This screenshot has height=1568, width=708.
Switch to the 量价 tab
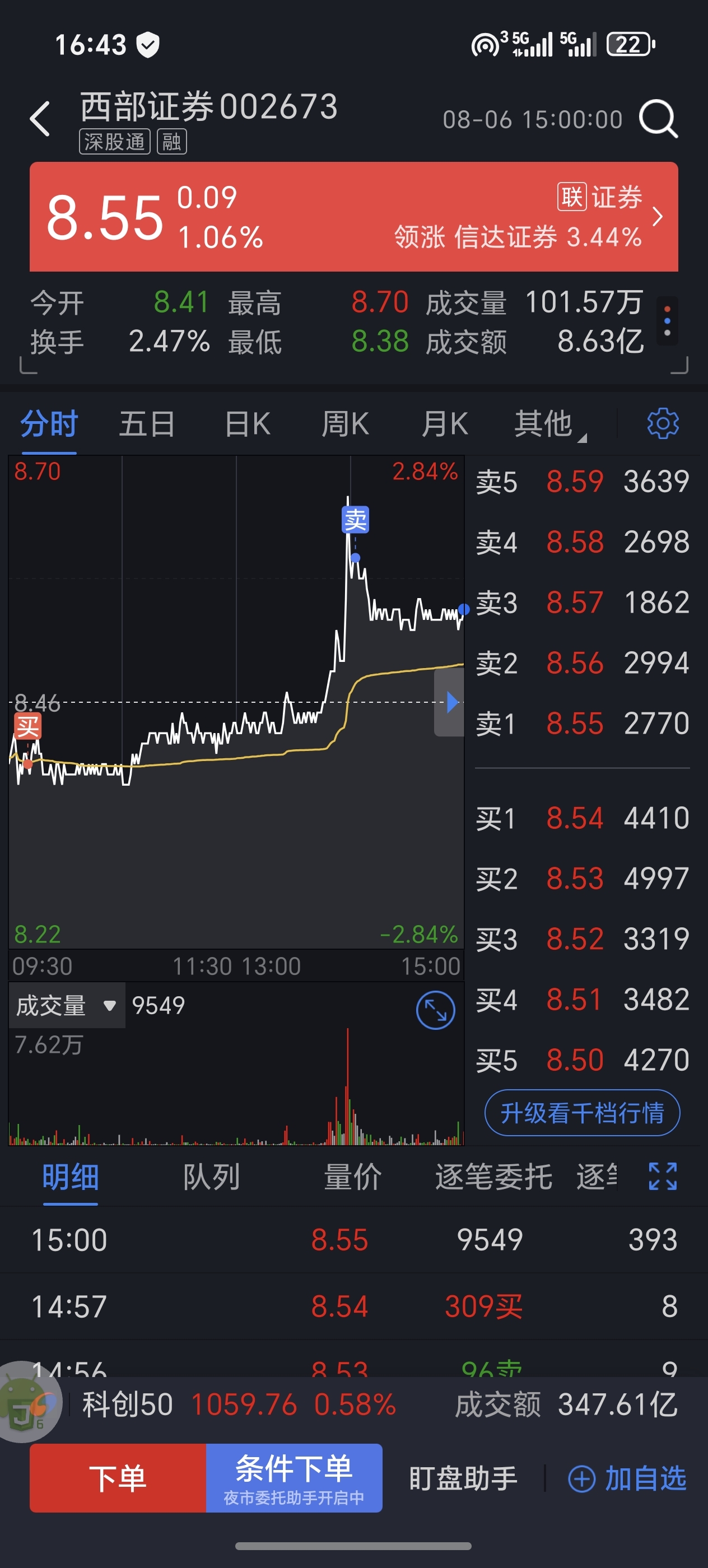click(353, 1177)
